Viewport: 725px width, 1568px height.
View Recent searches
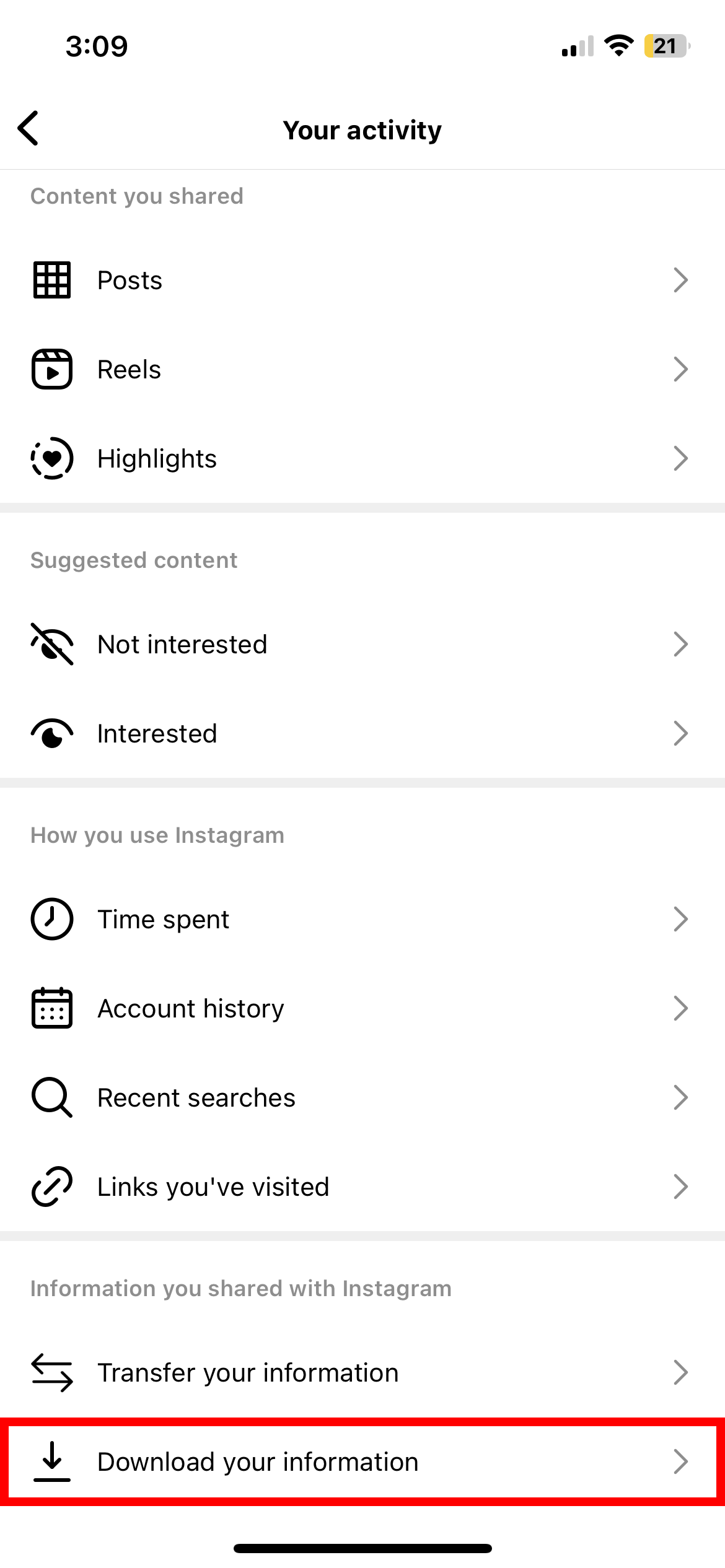(x=362, y=1097)
